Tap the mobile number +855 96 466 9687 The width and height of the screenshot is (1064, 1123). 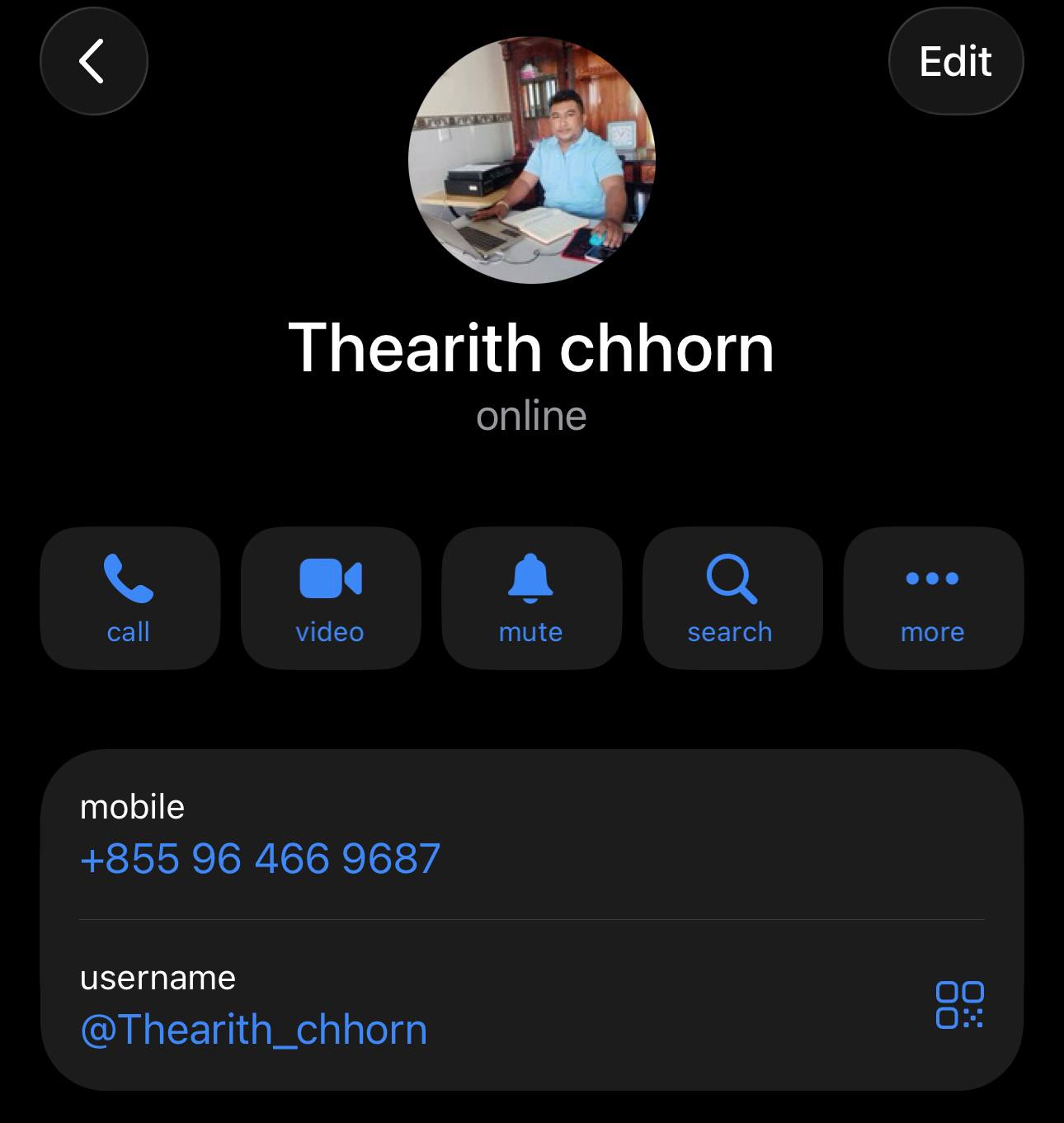click(x=261, y=858)
